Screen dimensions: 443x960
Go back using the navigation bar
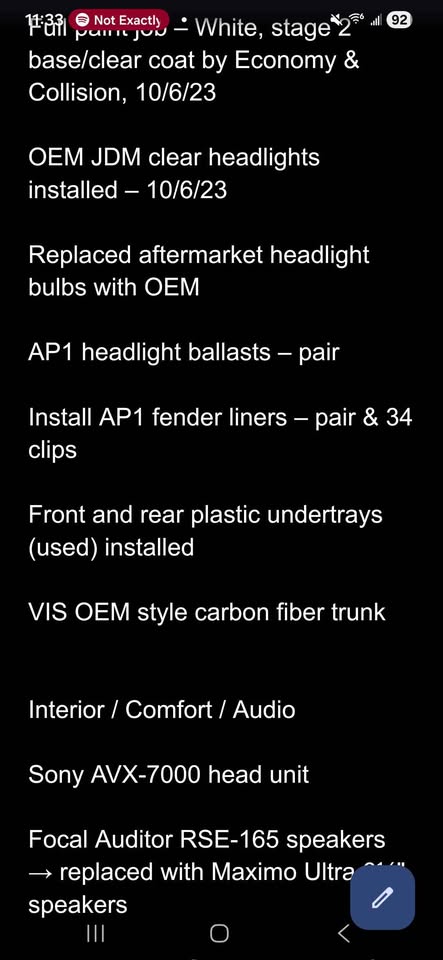pyautogui.click(x=344, y=933)
